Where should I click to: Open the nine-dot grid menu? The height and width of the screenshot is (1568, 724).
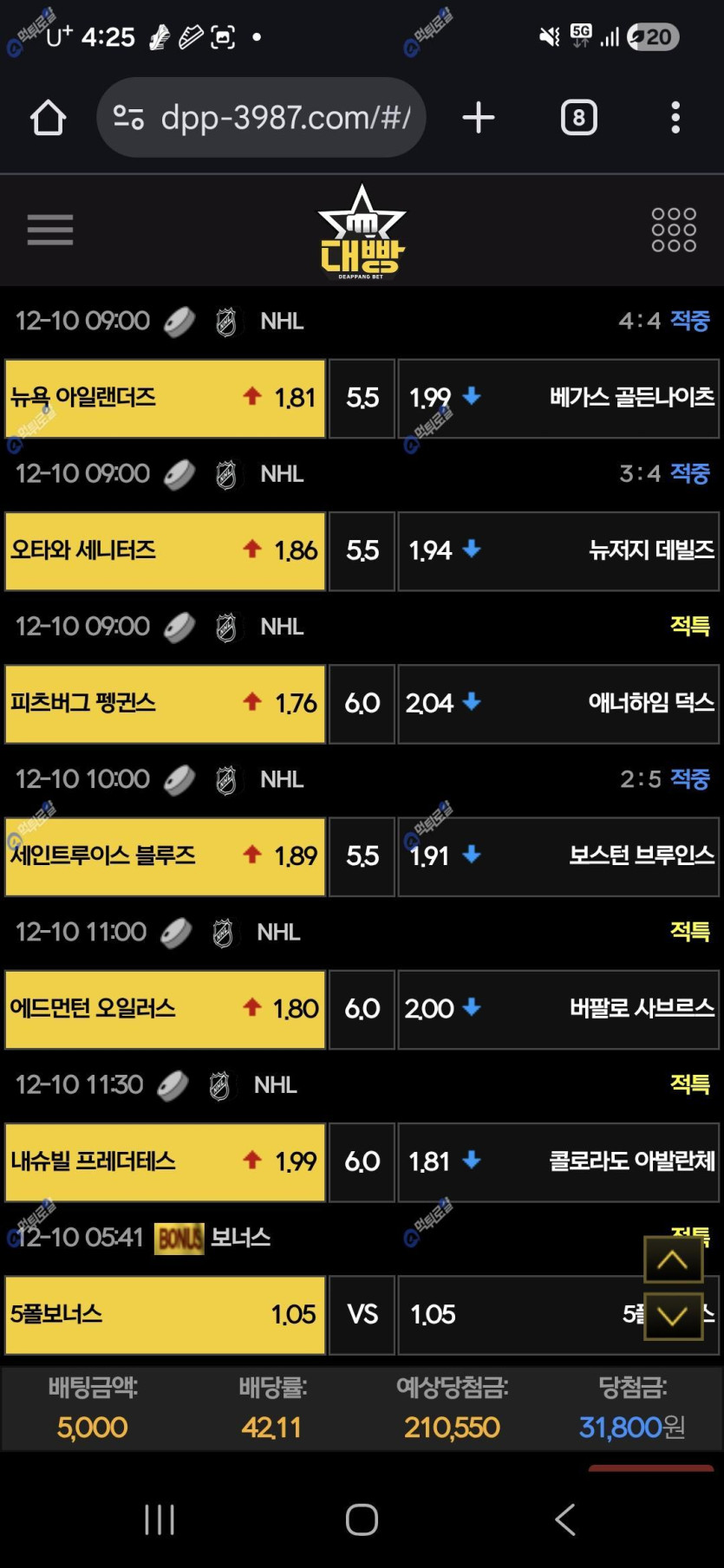674,230
